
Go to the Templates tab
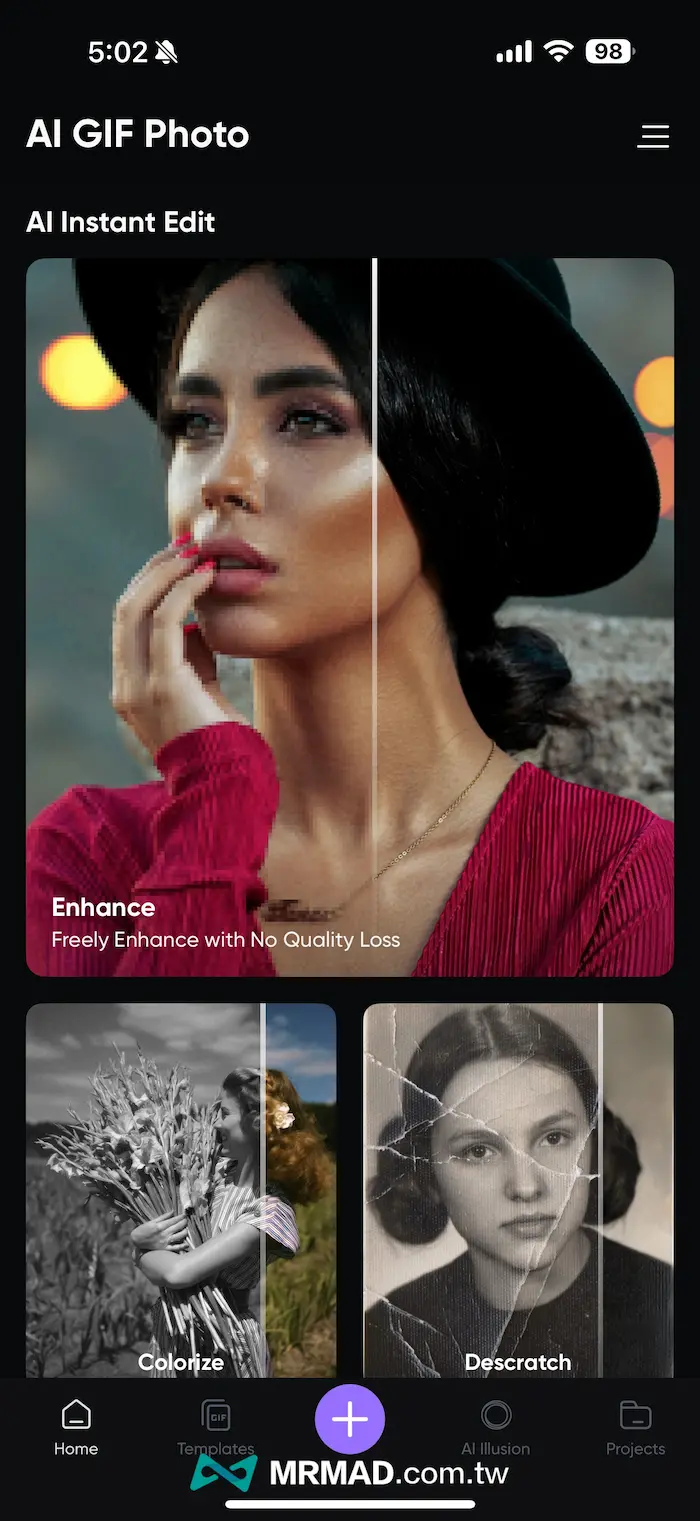click(216, 1428)
